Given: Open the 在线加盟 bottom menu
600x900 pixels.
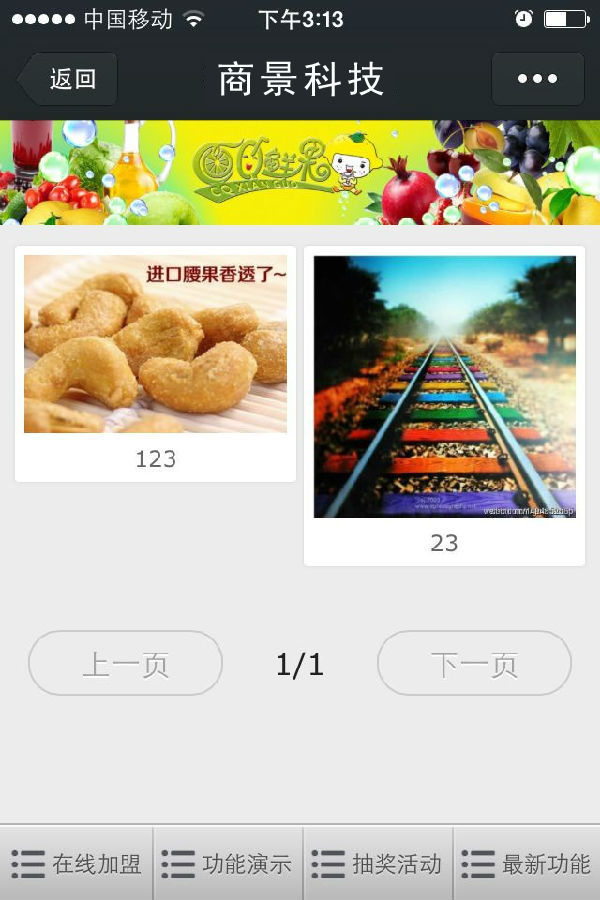Looking at the screenshot, I should (x=76, y=864).
